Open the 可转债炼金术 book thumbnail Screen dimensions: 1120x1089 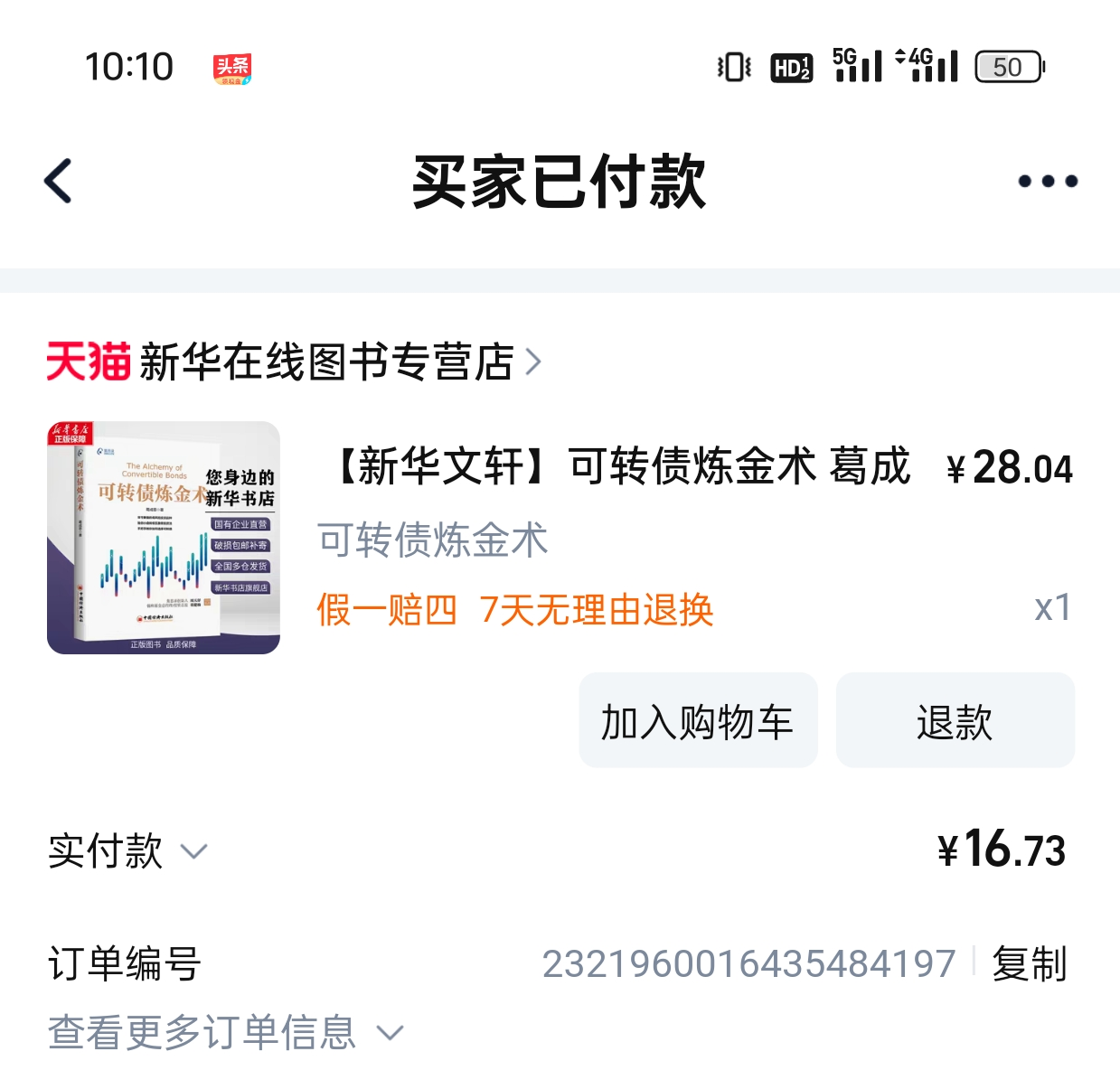tap(164, 538)
